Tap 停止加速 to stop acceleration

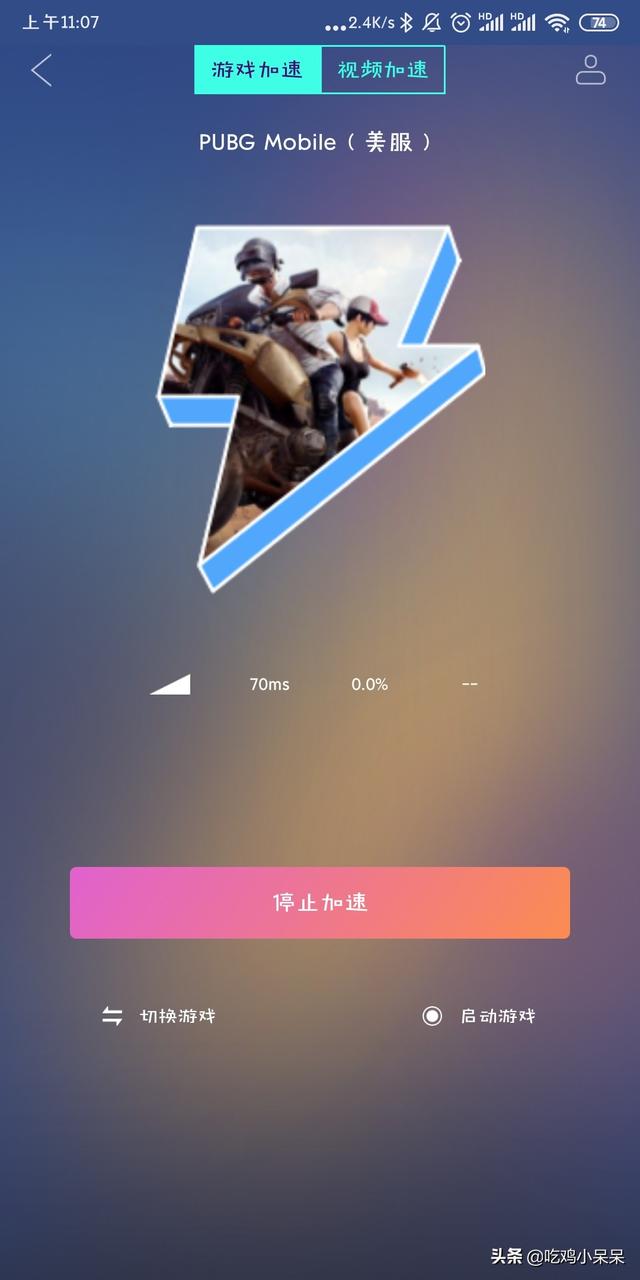[320, 902]
